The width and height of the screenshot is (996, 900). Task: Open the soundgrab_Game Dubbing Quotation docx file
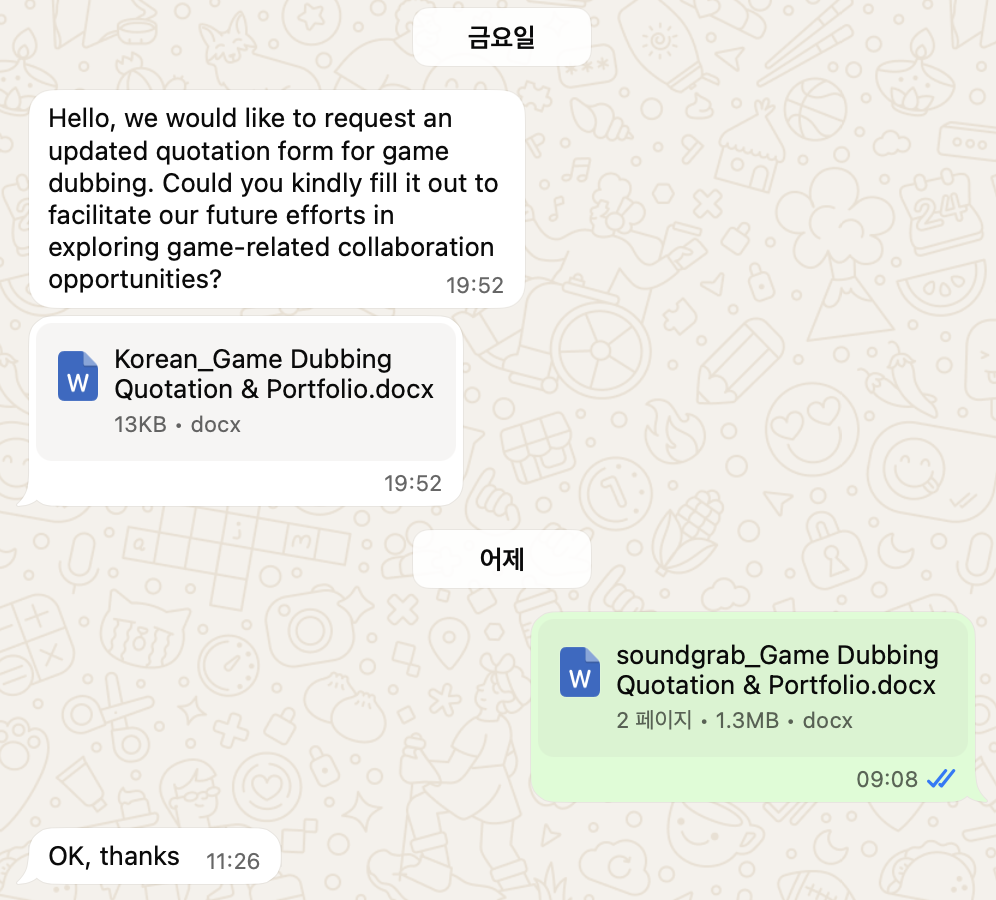pos(752,686)
